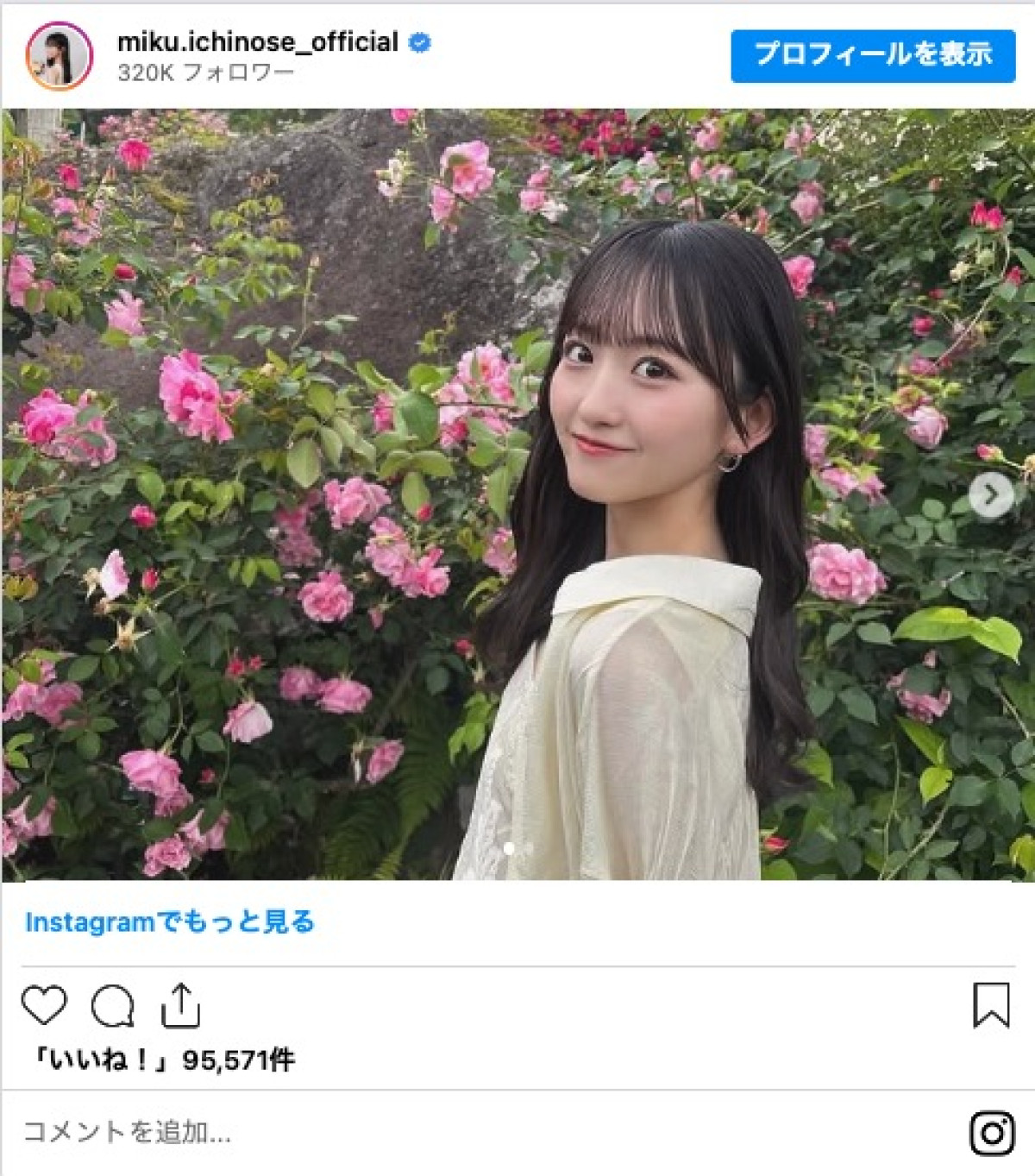Screen dimensions: 1035x1176
Task: Share this post
Action: tap(180, 1005)
